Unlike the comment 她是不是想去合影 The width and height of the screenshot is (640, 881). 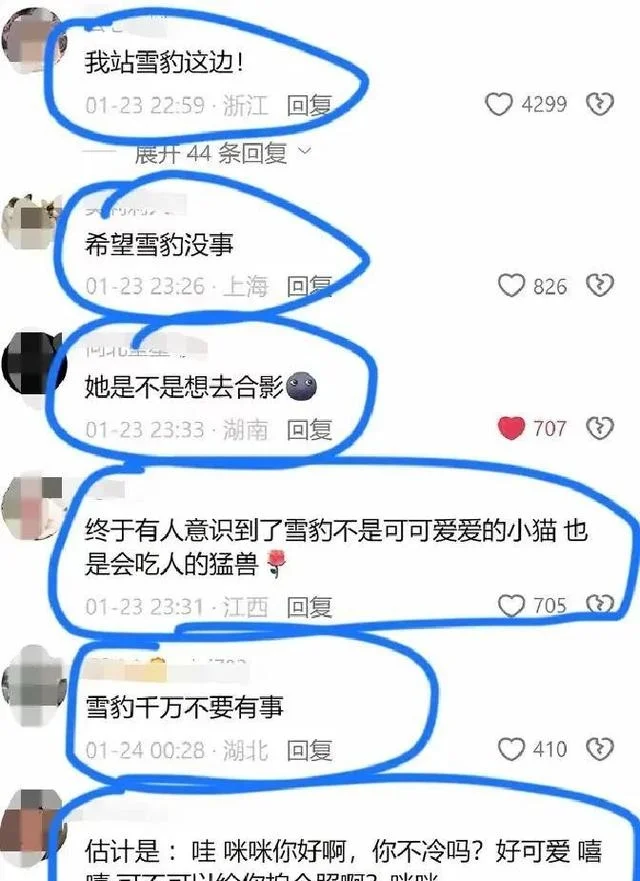pyautogui.click(x=512, y=429)
